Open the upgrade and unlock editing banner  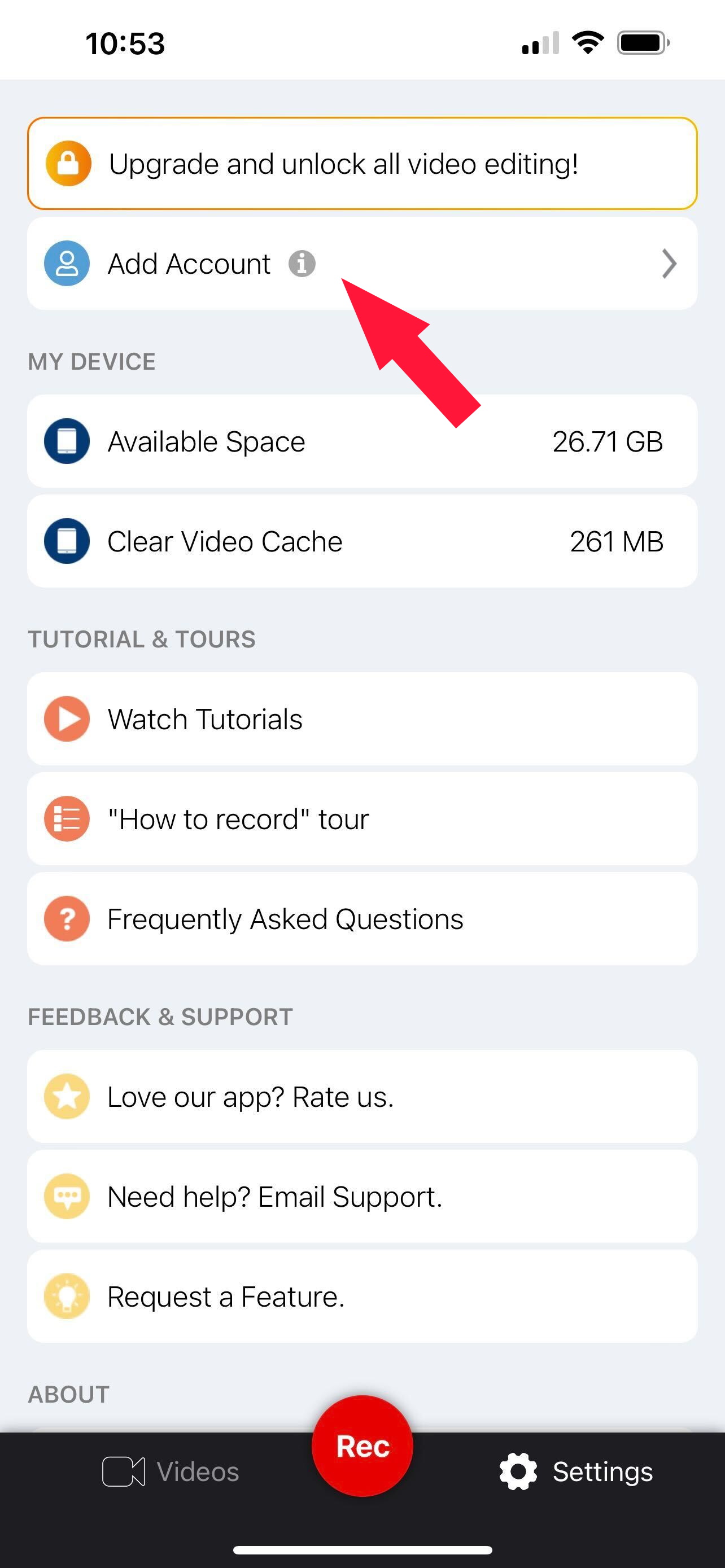(362, 164)
